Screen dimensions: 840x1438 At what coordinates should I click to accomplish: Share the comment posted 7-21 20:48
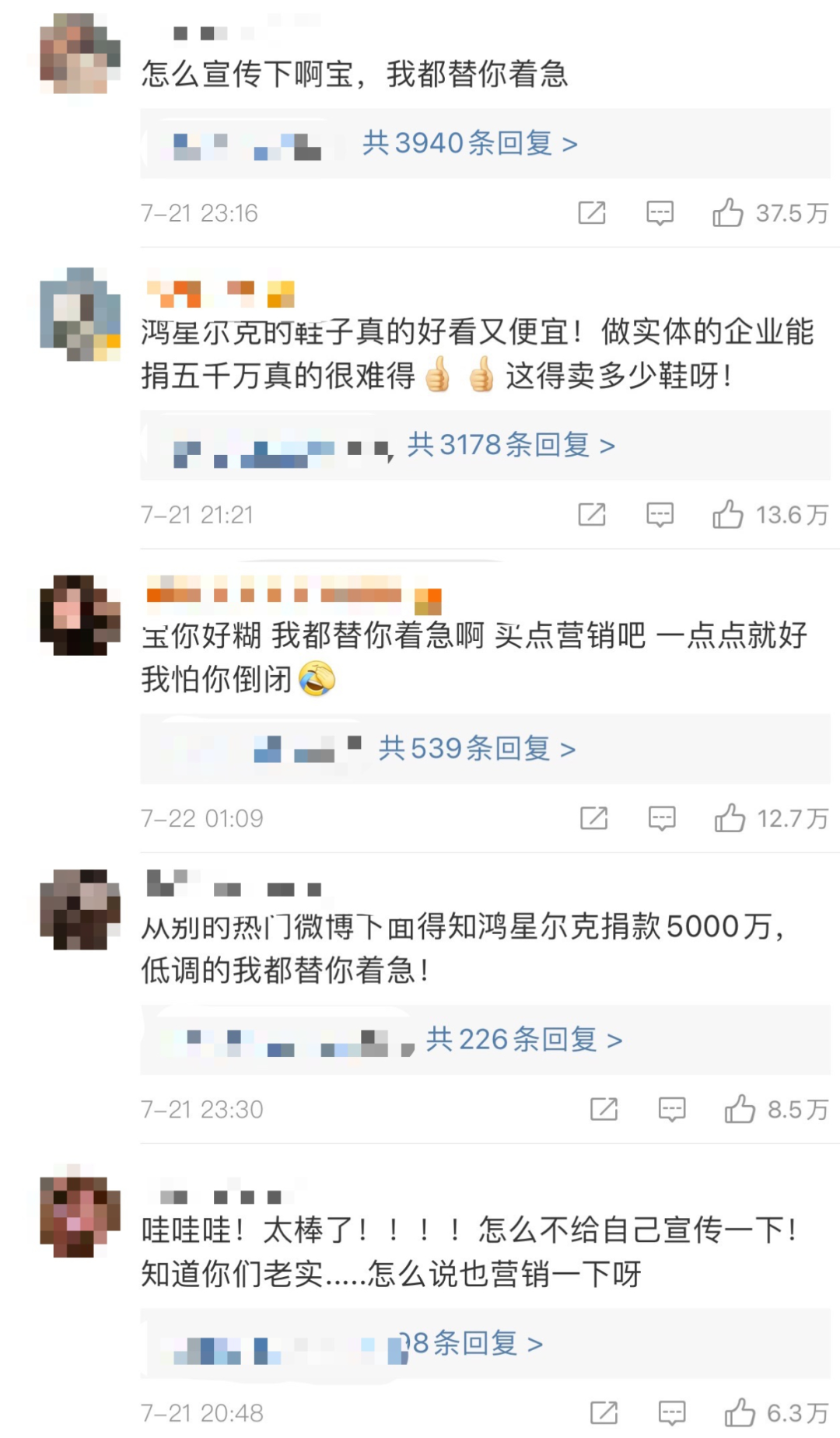(x=604, y=1412)
